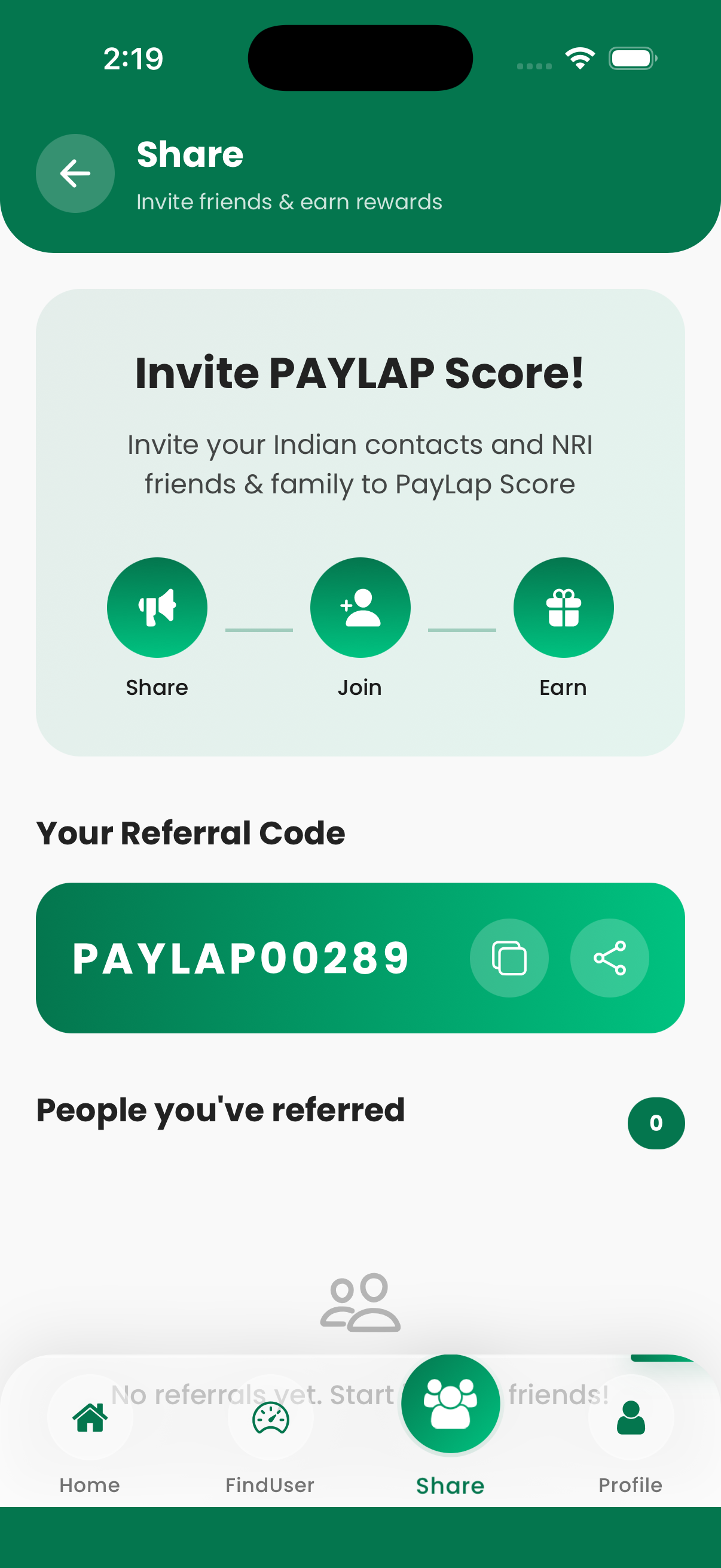721x1568 pixels.
Task: Tap the referred count badge showing 0
Action: click(x=656, y=1123)
